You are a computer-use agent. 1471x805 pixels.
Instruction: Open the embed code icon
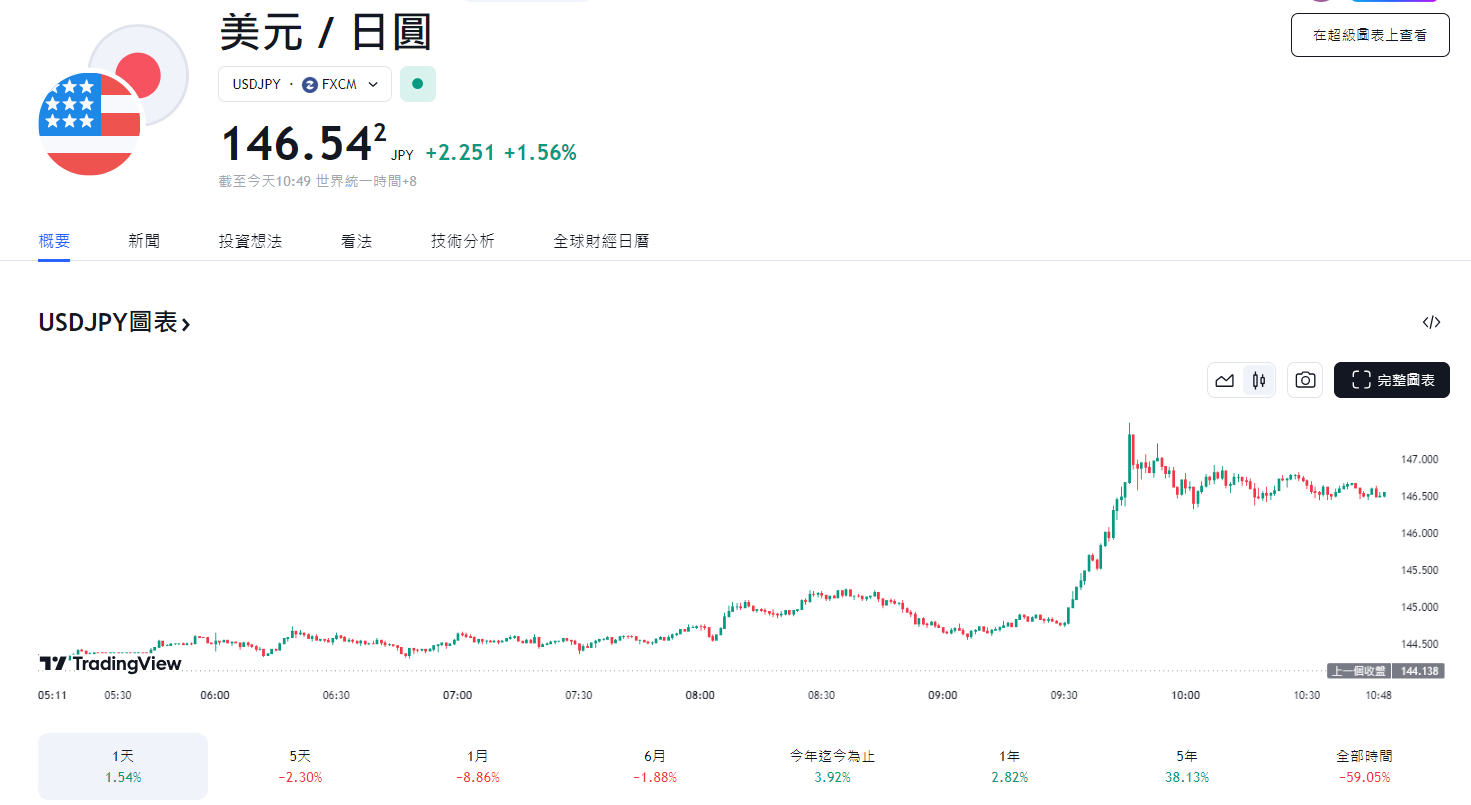pos(1431,322)
